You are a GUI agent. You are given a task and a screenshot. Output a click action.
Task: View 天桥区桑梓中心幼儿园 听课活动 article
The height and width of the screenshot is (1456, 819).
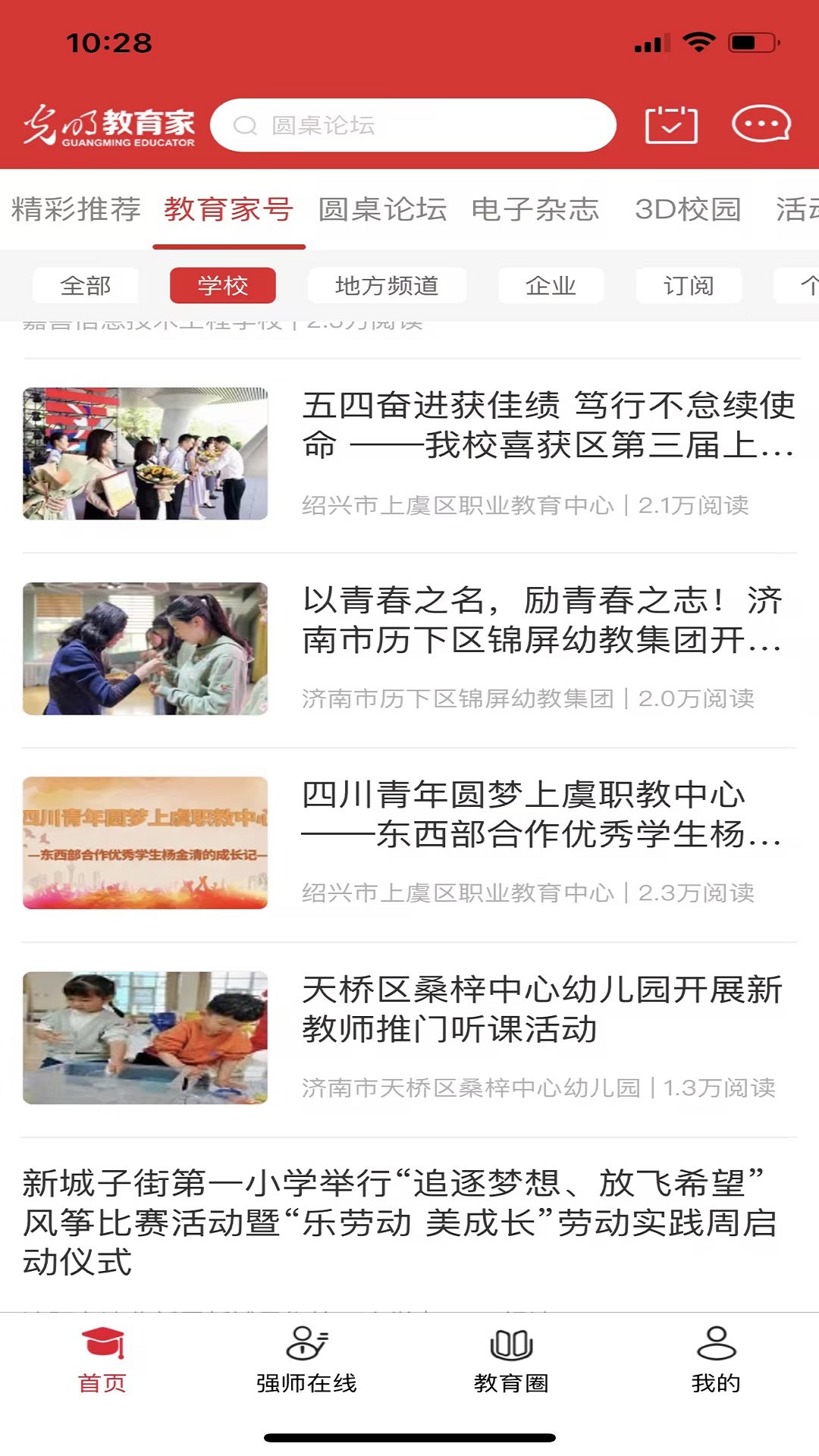coord(541,1009)
